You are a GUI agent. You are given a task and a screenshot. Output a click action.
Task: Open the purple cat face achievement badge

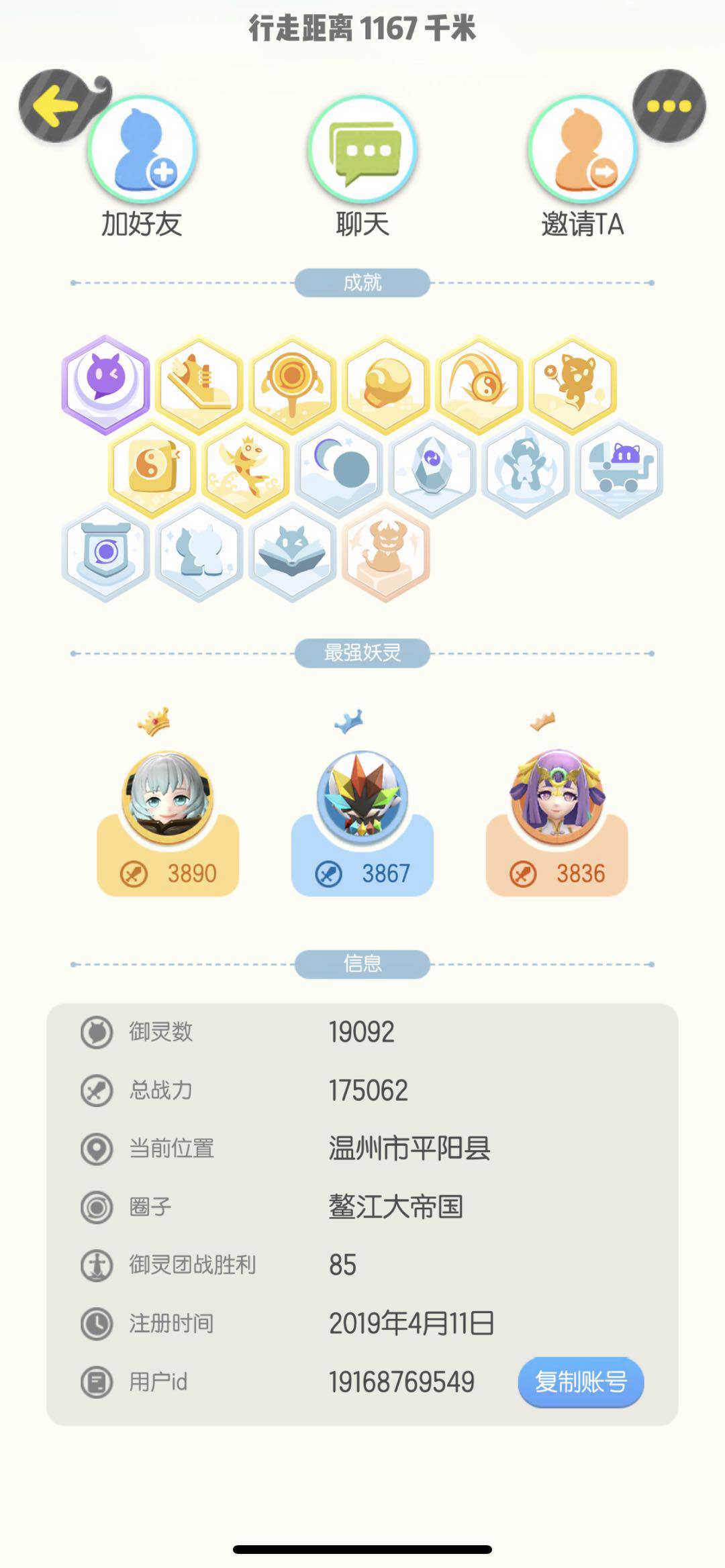click(105, 384)
